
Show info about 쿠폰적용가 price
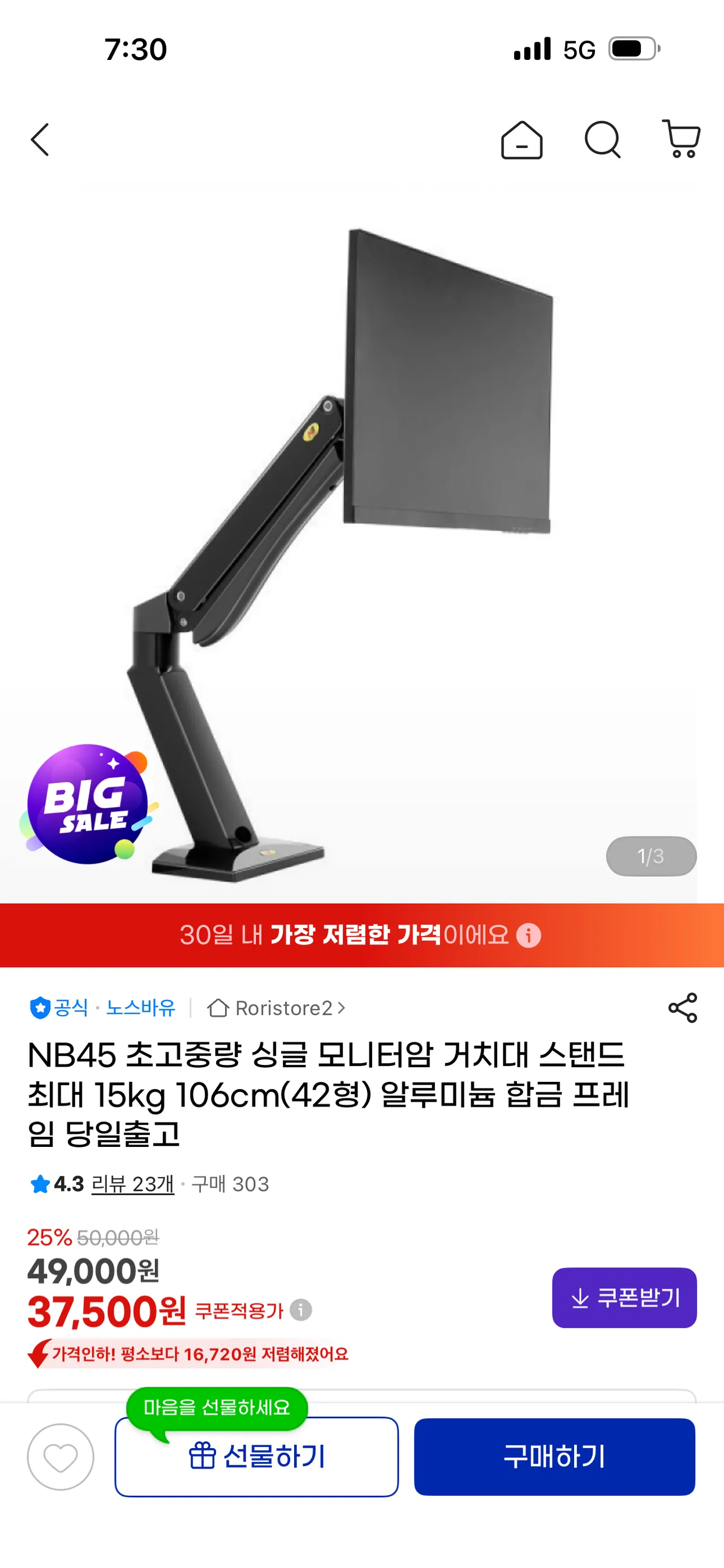pyautogui.click(x=301, y=1309)
